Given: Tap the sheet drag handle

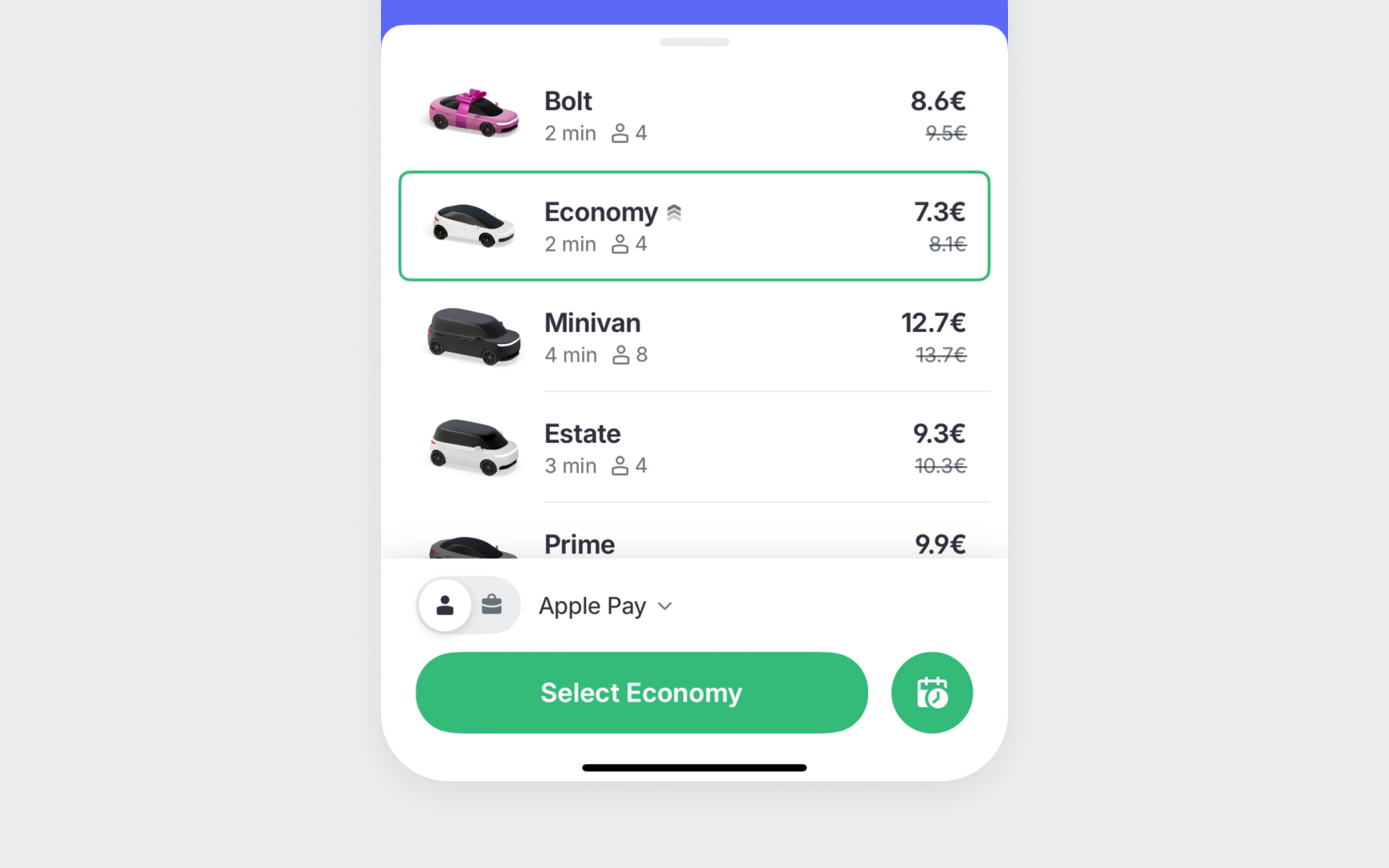Looking at the screenshot, I should click(x=694, y=42).
